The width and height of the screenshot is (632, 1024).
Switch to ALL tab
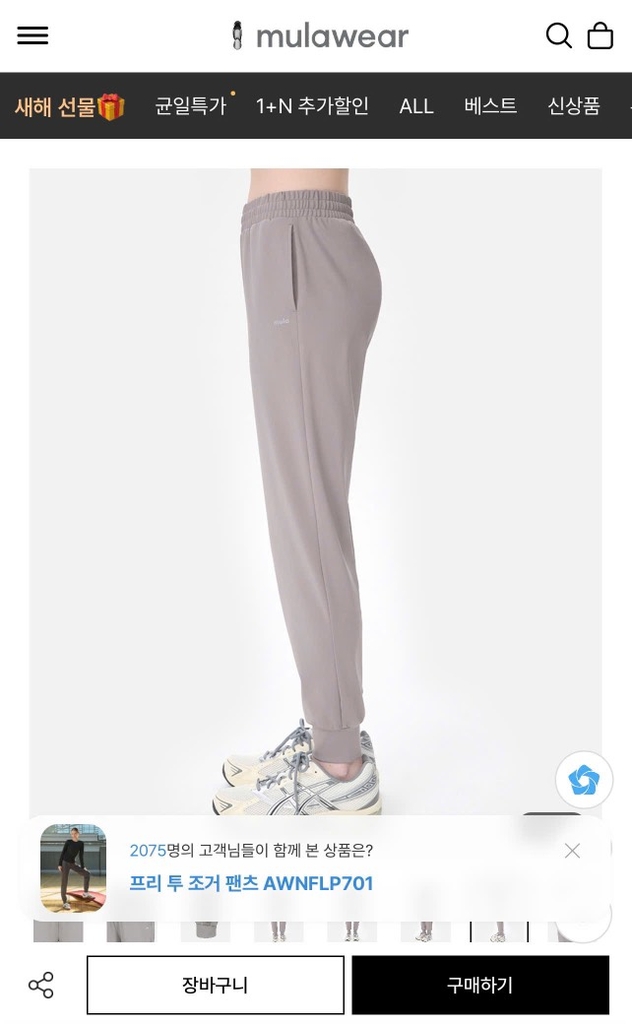point(416,106)
